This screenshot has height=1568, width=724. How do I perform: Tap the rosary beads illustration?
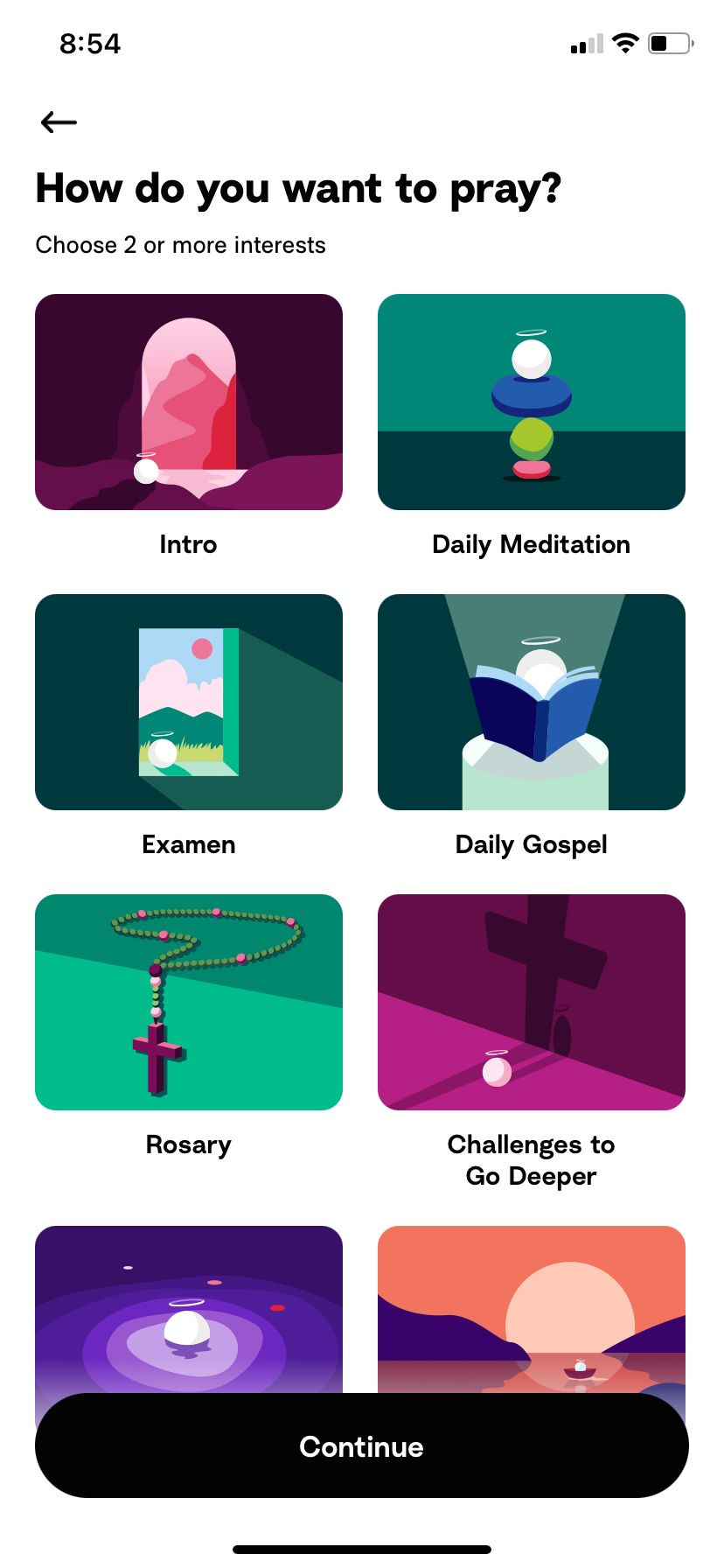(188, 1002)
